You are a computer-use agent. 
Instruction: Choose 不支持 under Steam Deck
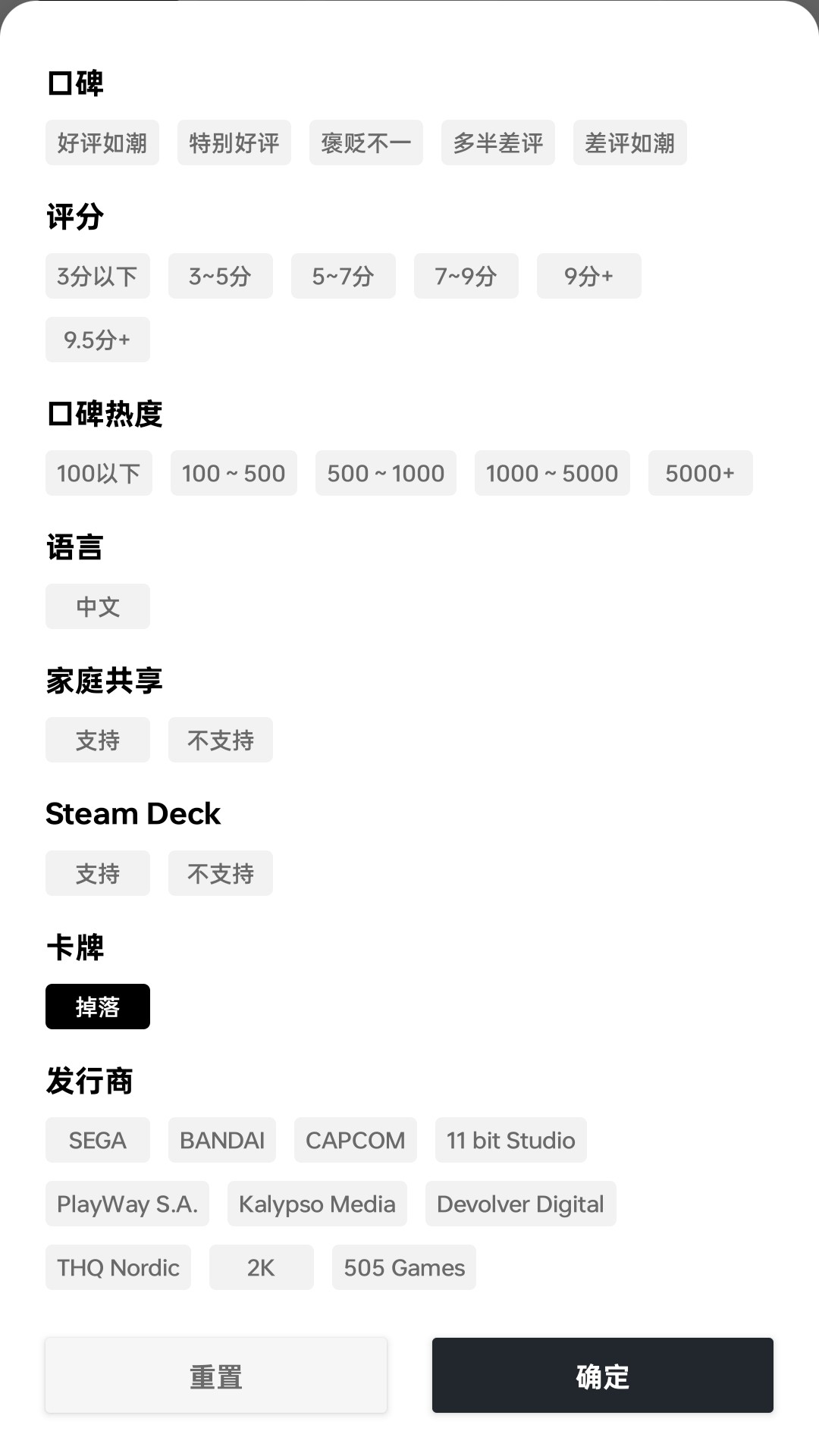[220, 873]
